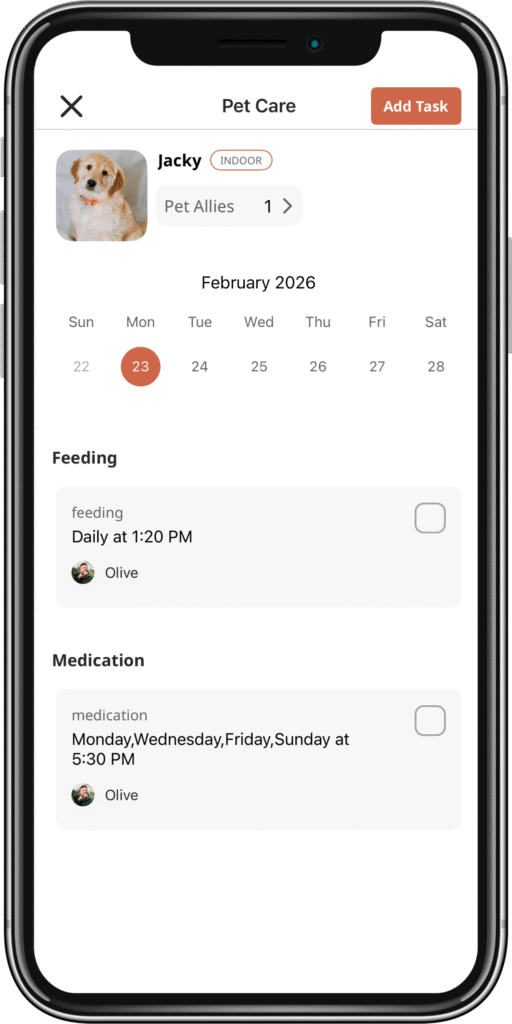Open the Pet Allies list

229,206
